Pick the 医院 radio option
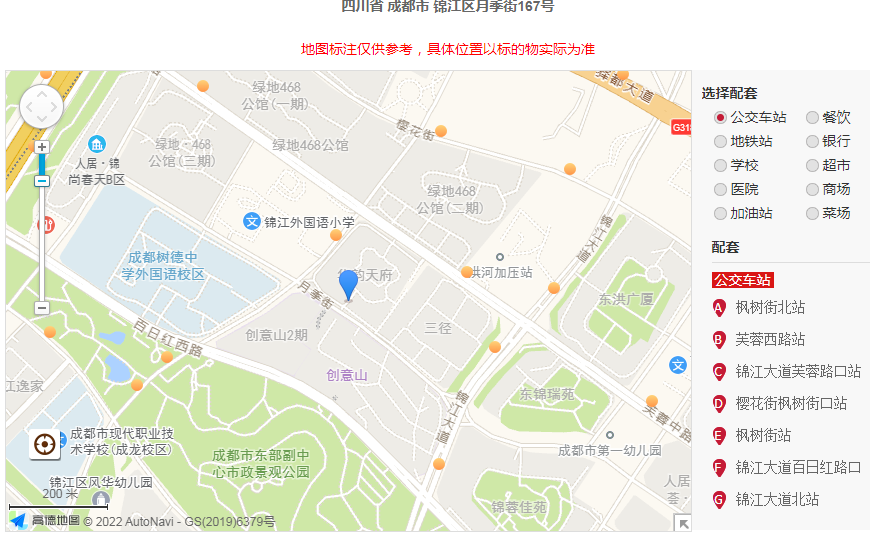The width and height of the screenshot is (870, 538). [x=720, y=190]
